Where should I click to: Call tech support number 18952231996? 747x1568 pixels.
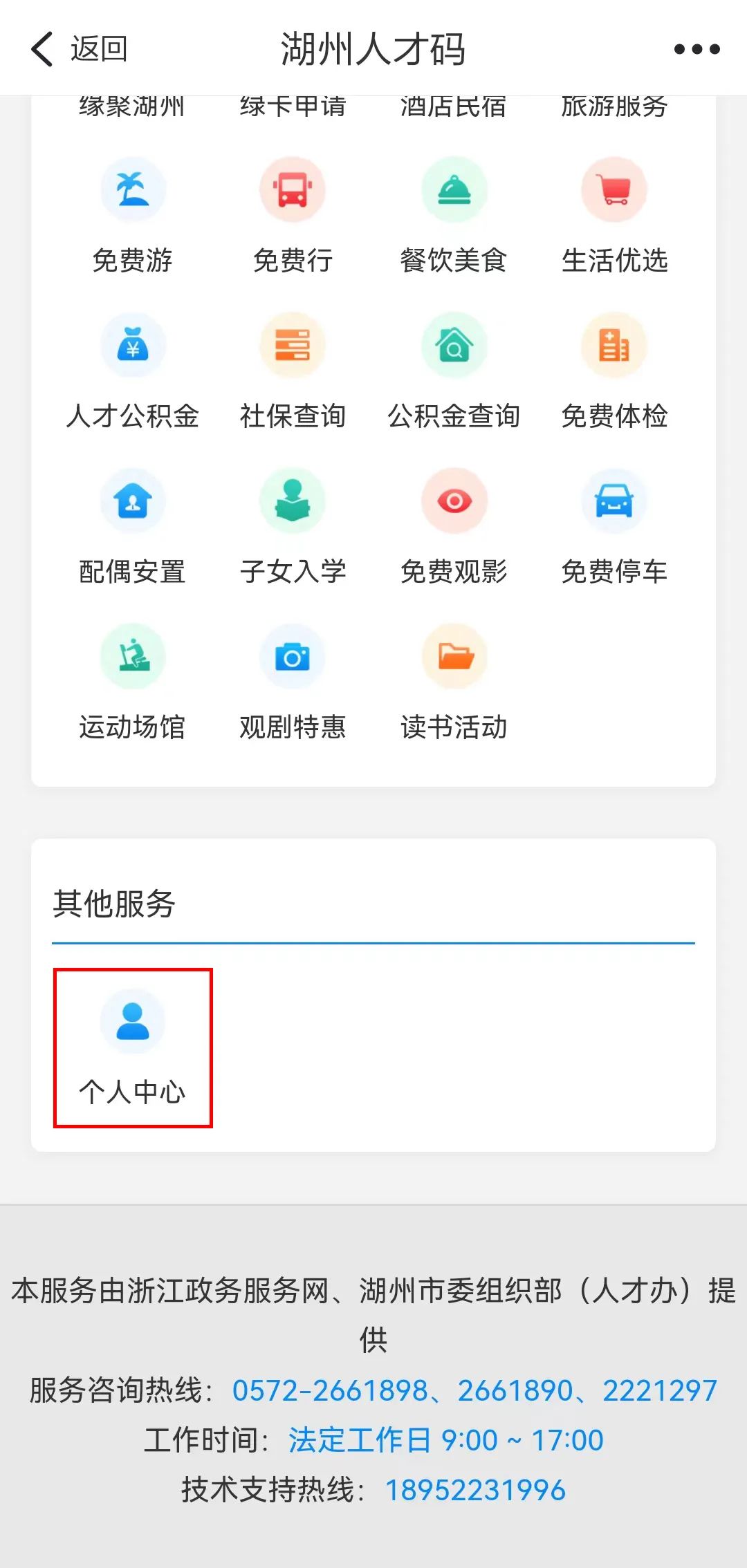pos(475,1490)
